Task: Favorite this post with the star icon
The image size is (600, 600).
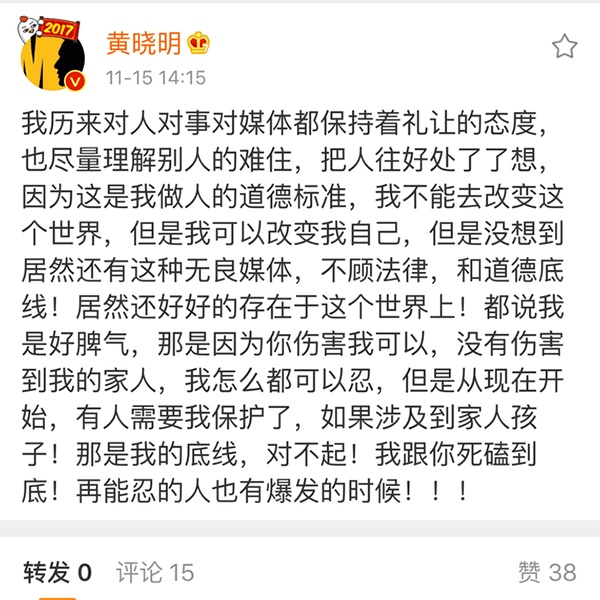Action: [x=565, y=46]
